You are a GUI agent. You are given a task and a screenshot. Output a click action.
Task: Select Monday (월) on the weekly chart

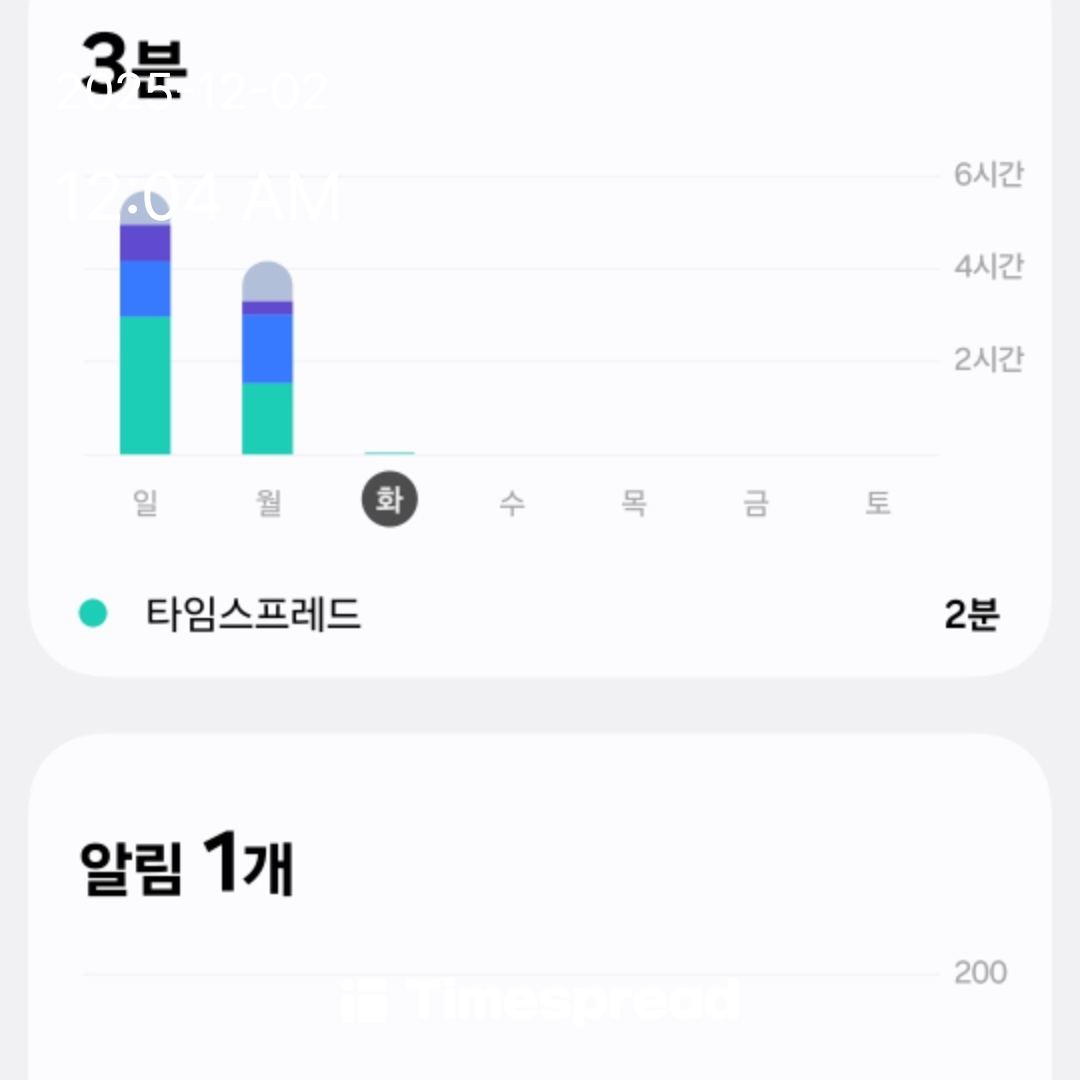point(267,502)
